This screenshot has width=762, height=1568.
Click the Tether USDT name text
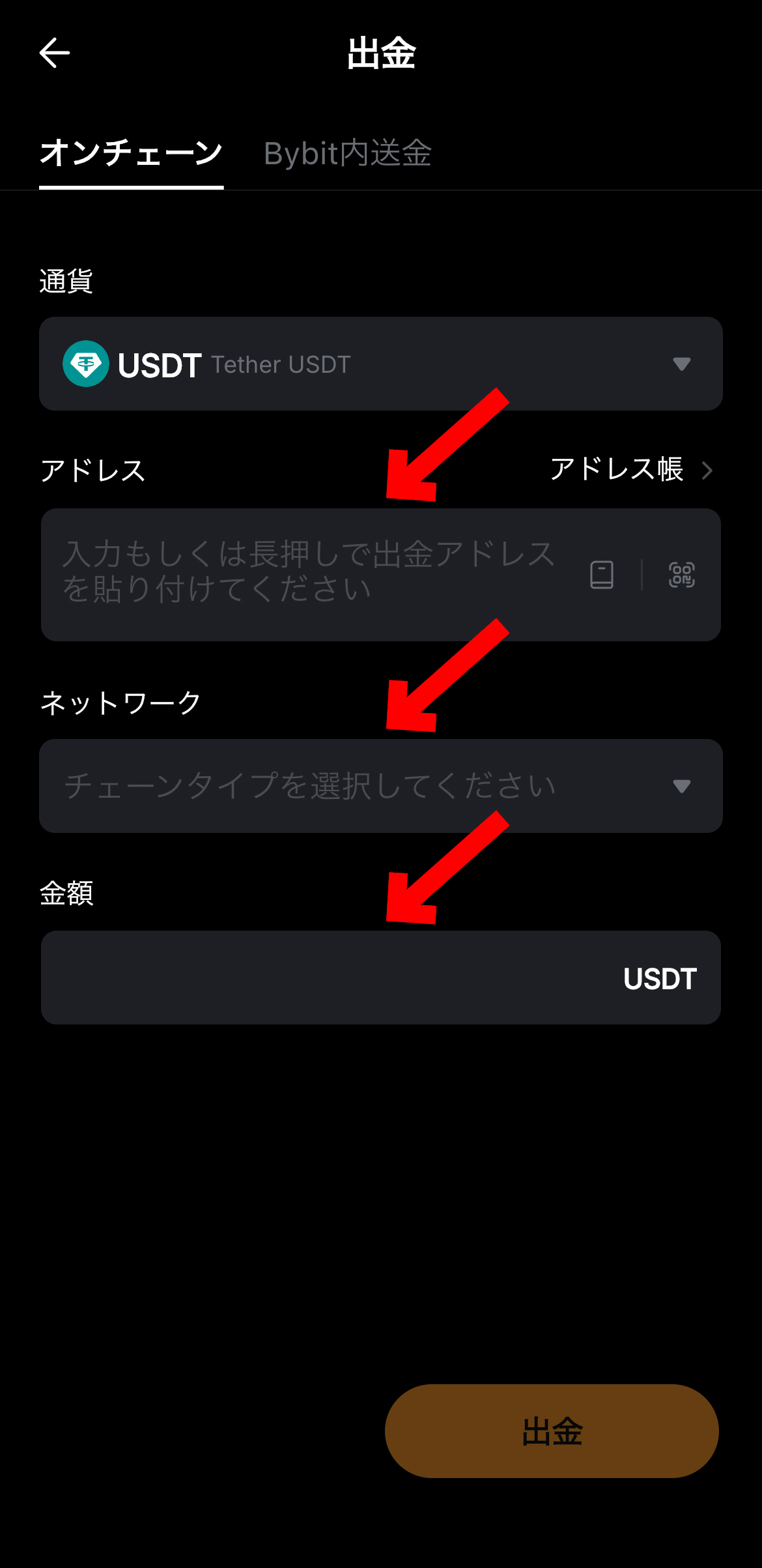[281, 364]
